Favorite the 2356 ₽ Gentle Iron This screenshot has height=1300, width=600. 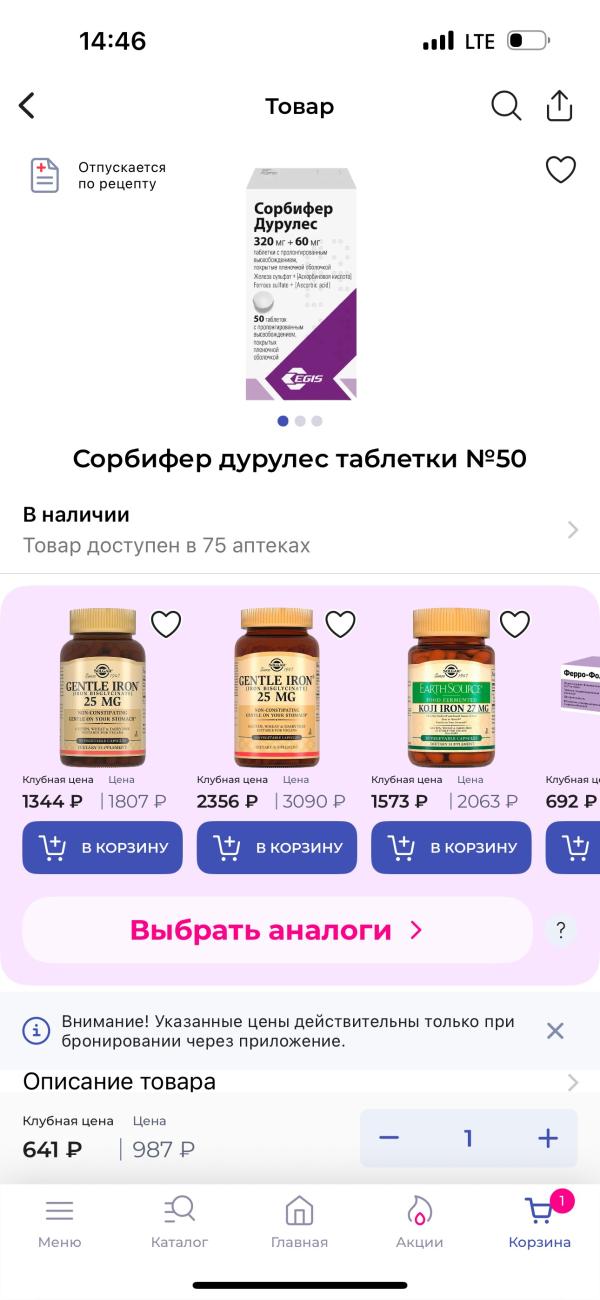pos(341,624)
